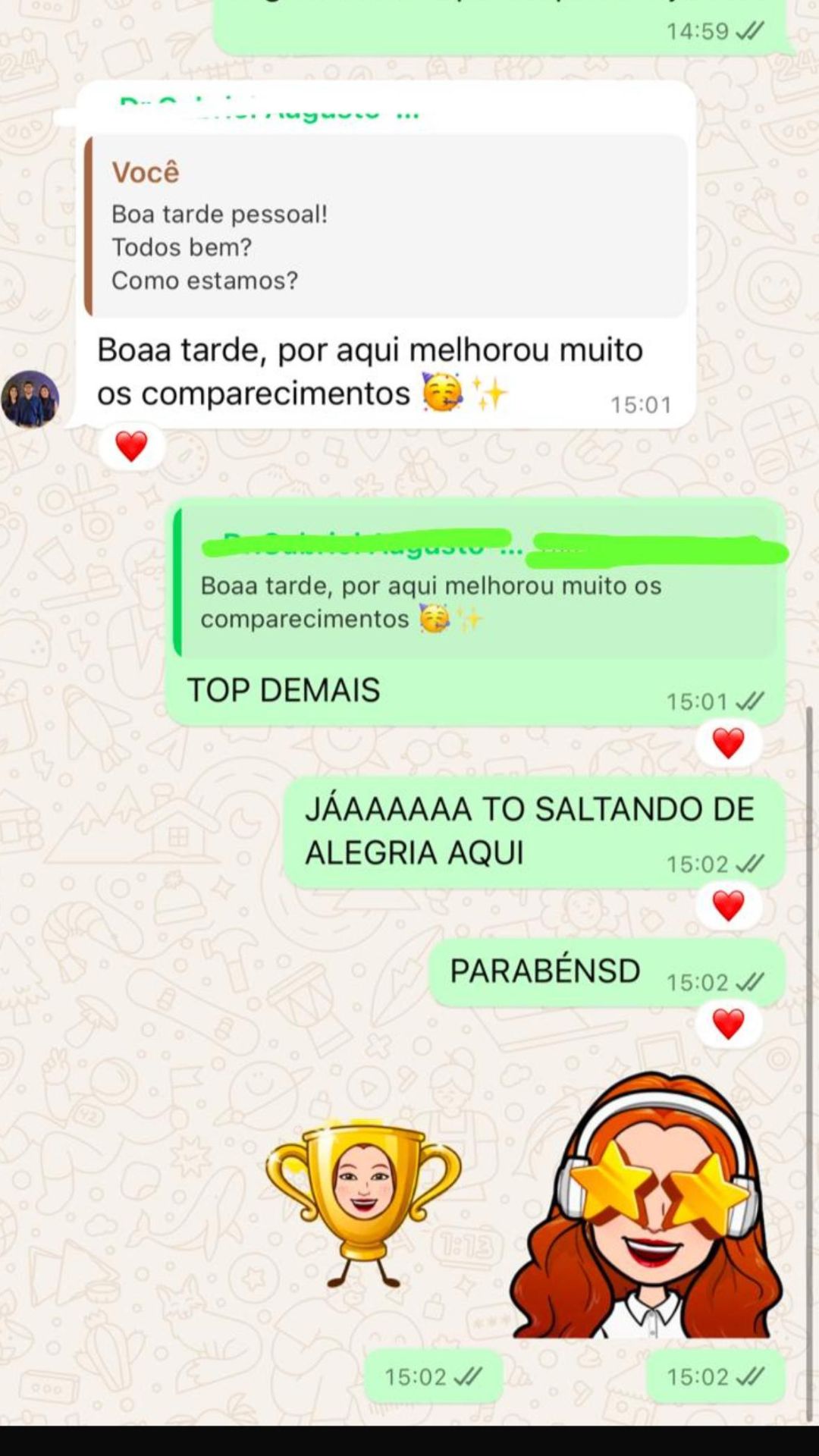Click the sparkles emoji next to comparecimentos
The height and width of the screenshot is (1456, 819).
(491, 393)
